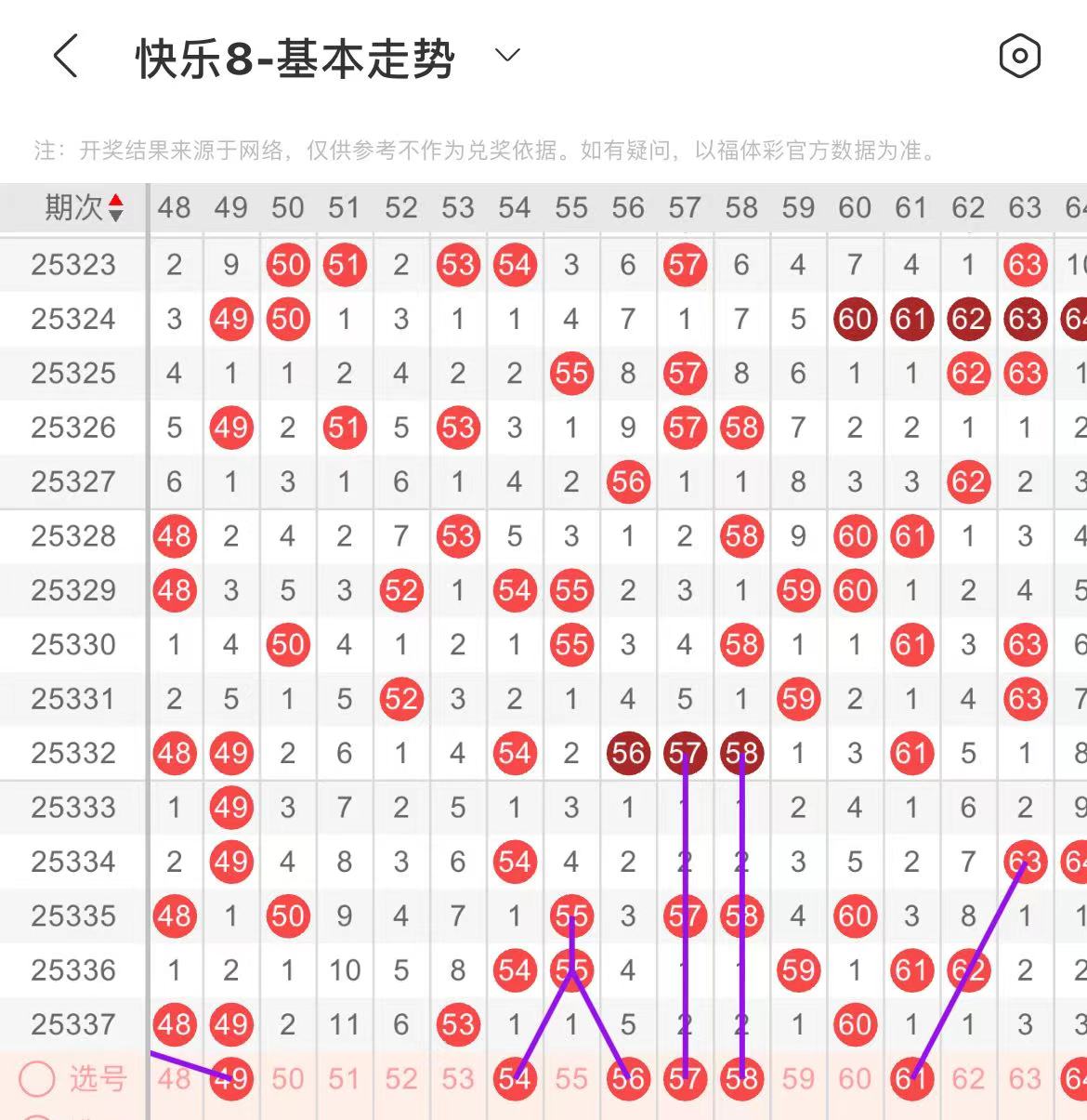Screen dimensions: 1087x1120
Task: Deselect number 56 in the 选号 row
Action: point(628,1079)
